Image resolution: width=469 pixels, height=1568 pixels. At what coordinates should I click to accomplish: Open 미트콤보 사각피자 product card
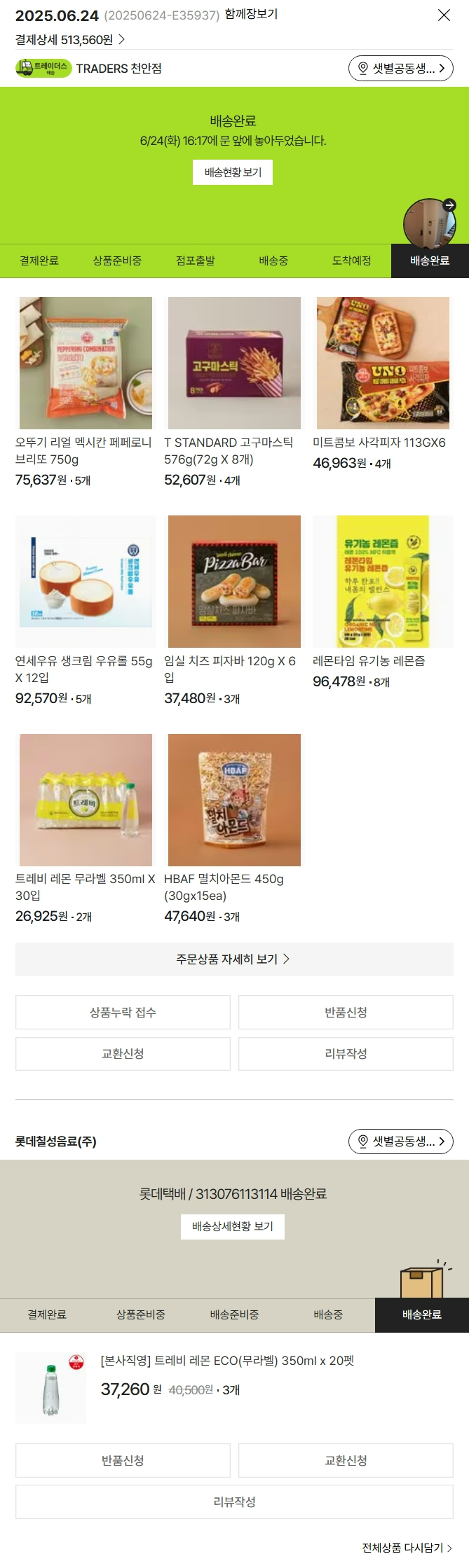click(383, 363)
